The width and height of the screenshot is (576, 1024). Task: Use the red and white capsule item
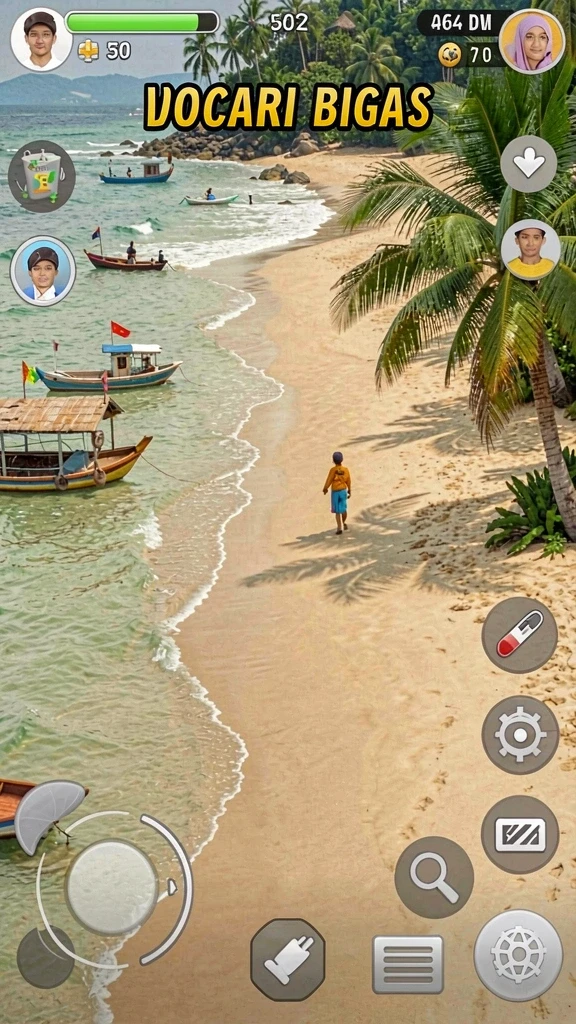click(x=520, y=635)
